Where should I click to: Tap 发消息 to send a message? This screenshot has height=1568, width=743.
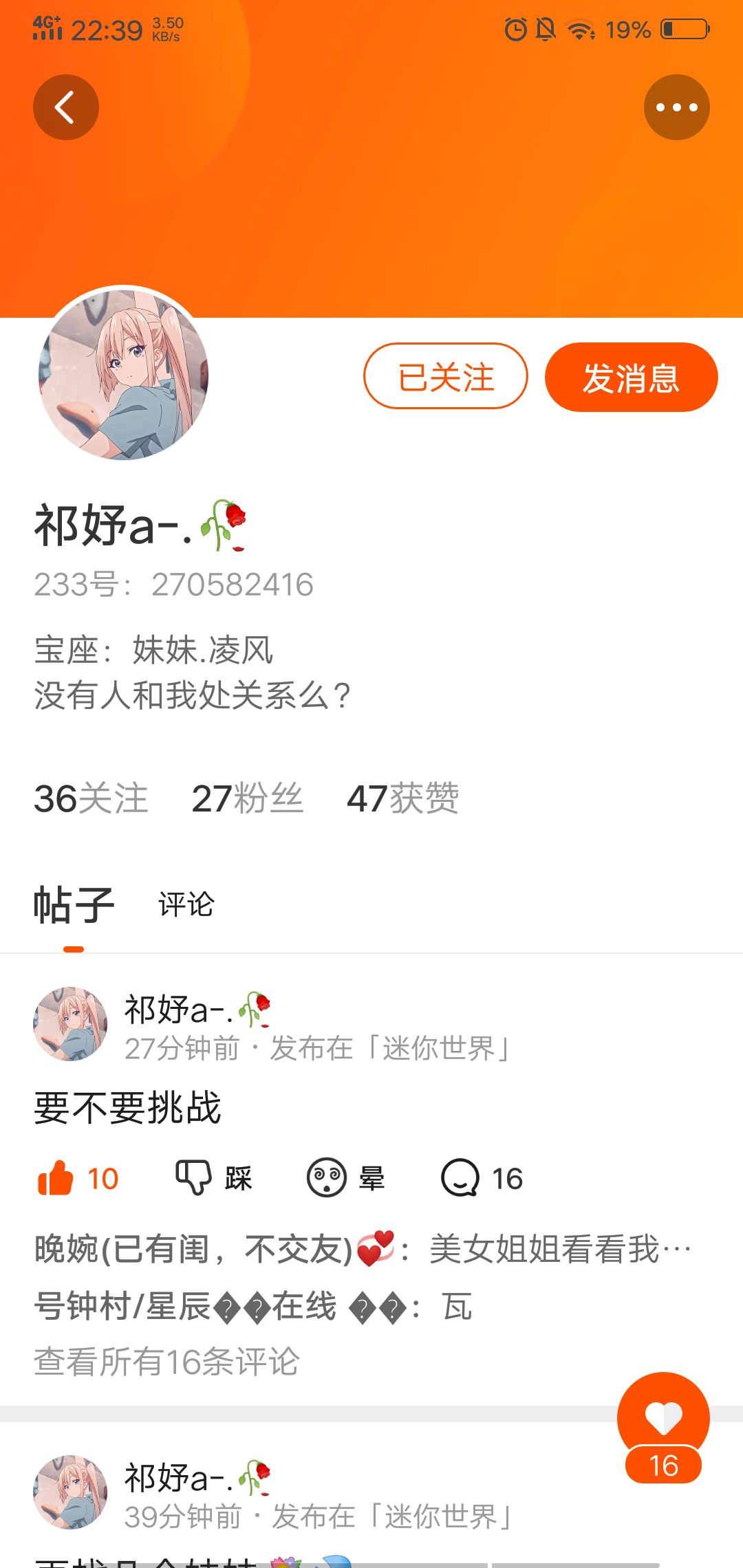click(632, 377)
